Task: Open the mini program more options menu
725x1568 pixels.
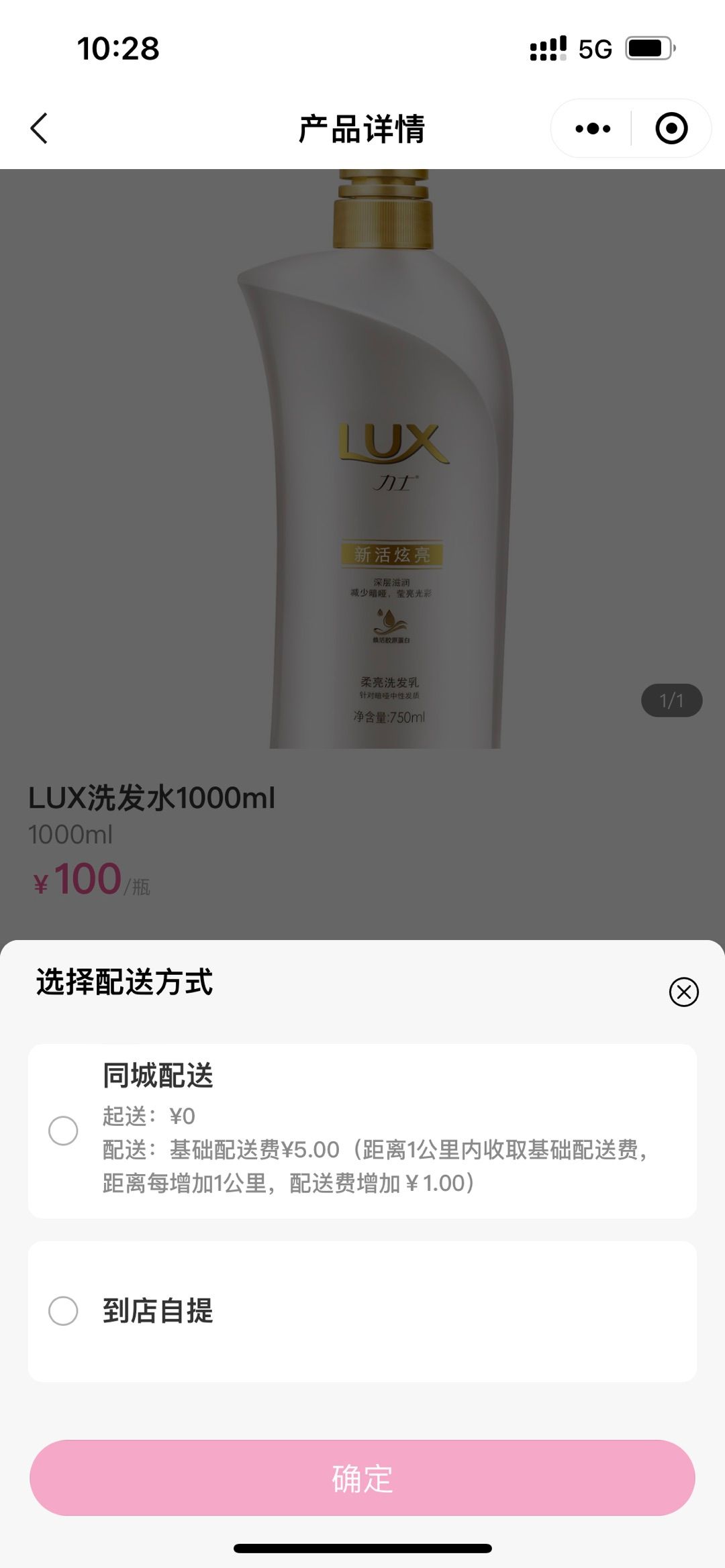Action: (x=593, y=128)
